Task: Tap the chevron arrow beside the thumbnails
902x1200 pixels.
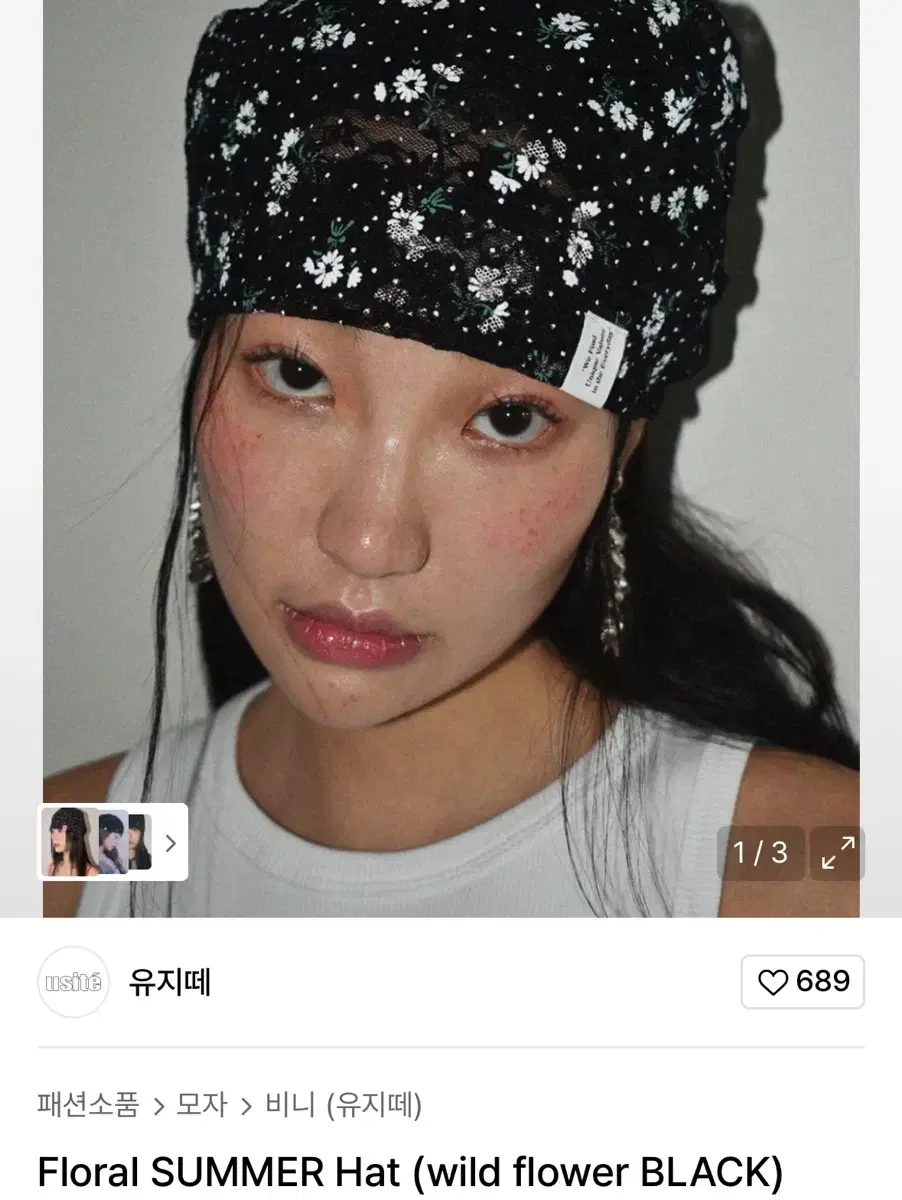Action: coord(171,842)
